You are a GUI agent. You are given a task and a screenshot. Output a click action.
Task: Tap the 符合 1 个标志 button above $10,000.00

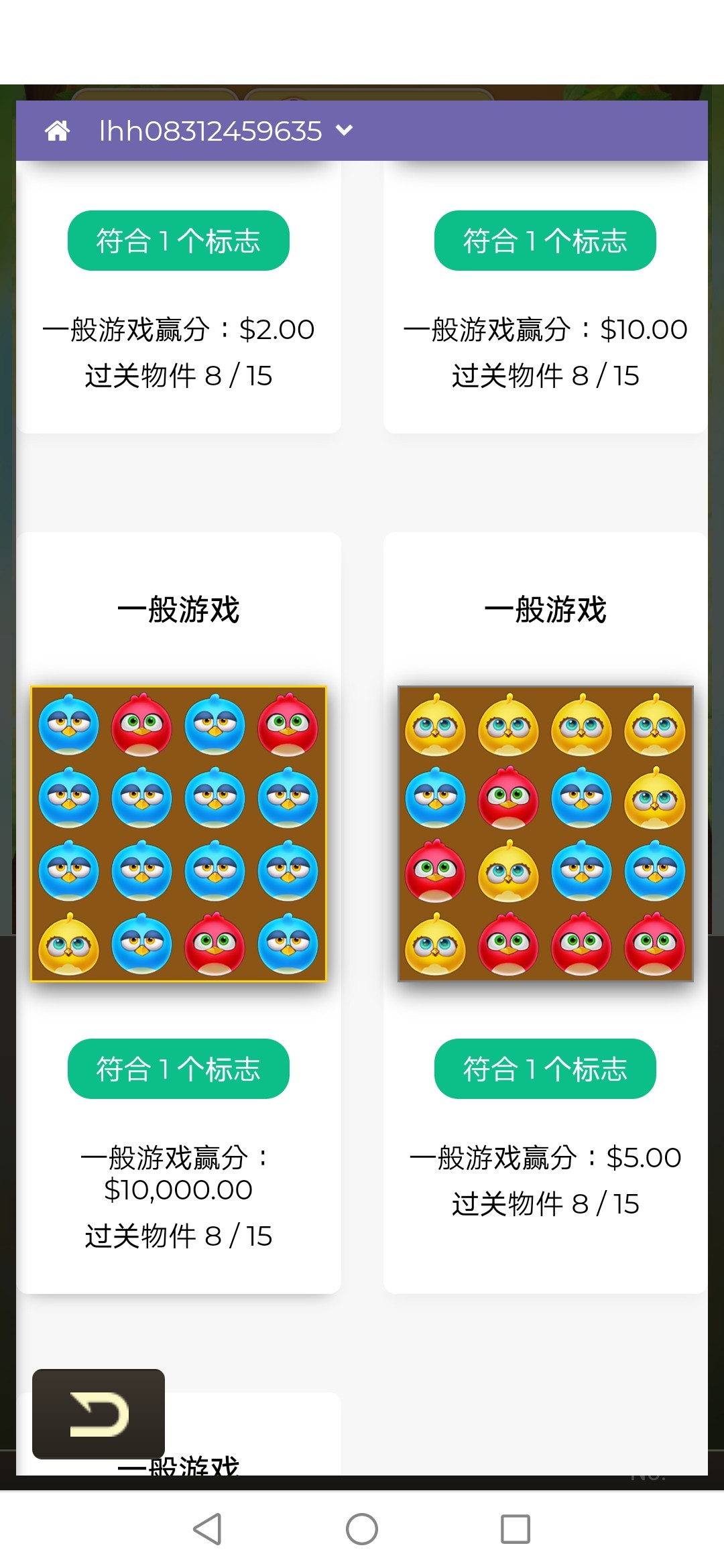coord(178,1069)
